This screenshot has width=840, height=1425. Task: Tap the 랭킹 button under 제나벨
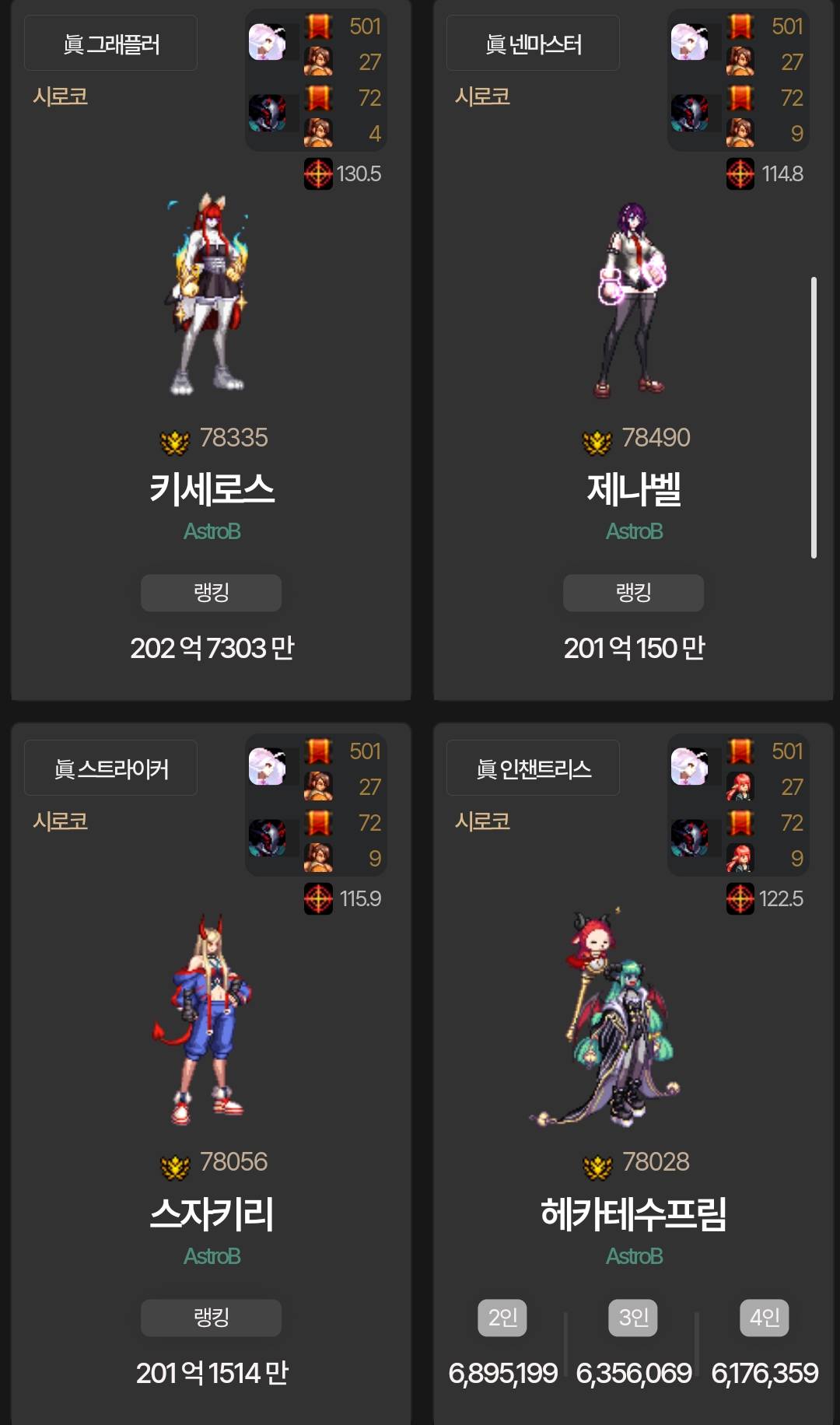coord(633,593)
